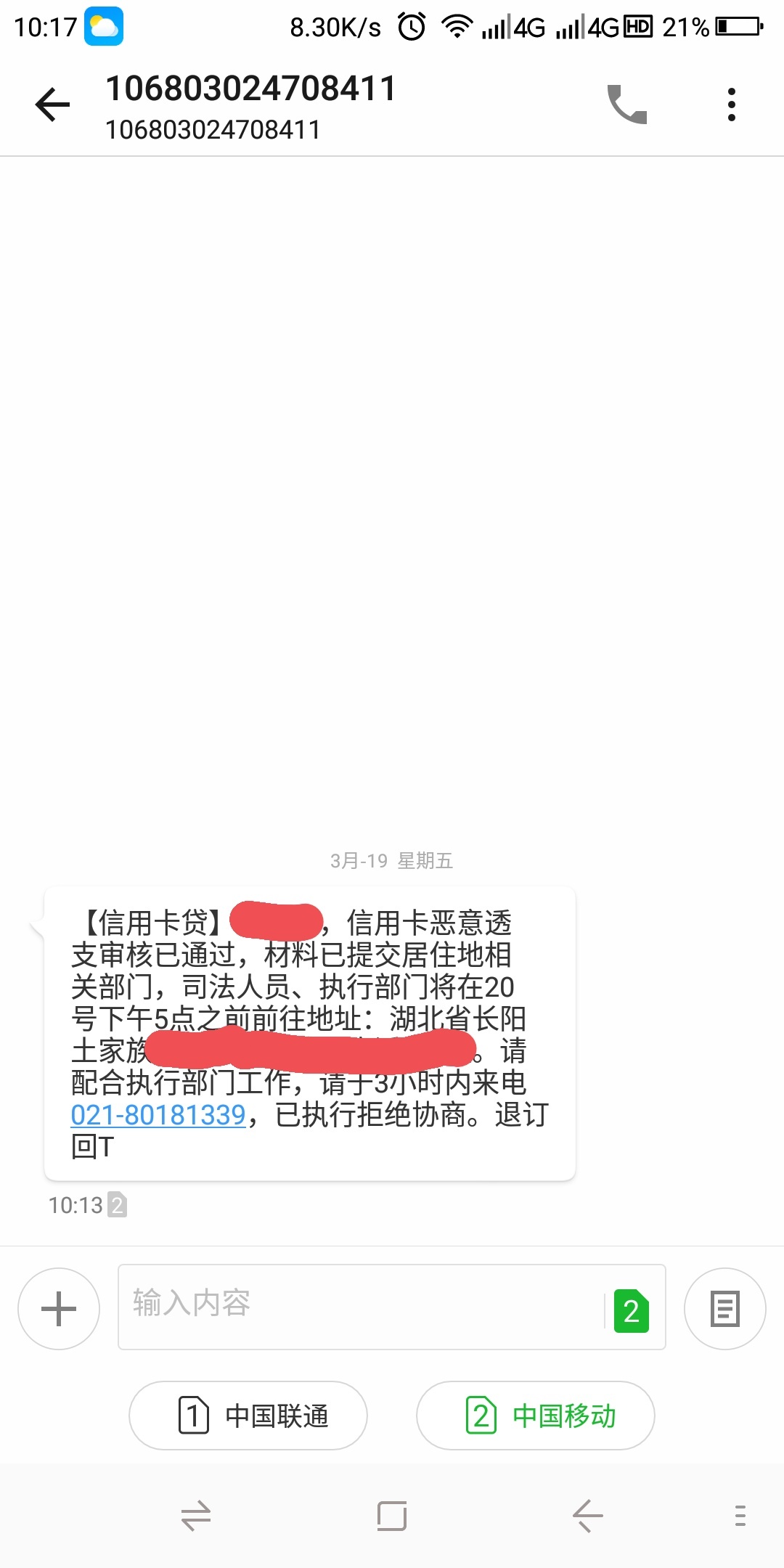Image resolution: width=784 pixels, height=1568 pixels.
Task: Tap the phone number link 021-80181339
Action: 158,1115
